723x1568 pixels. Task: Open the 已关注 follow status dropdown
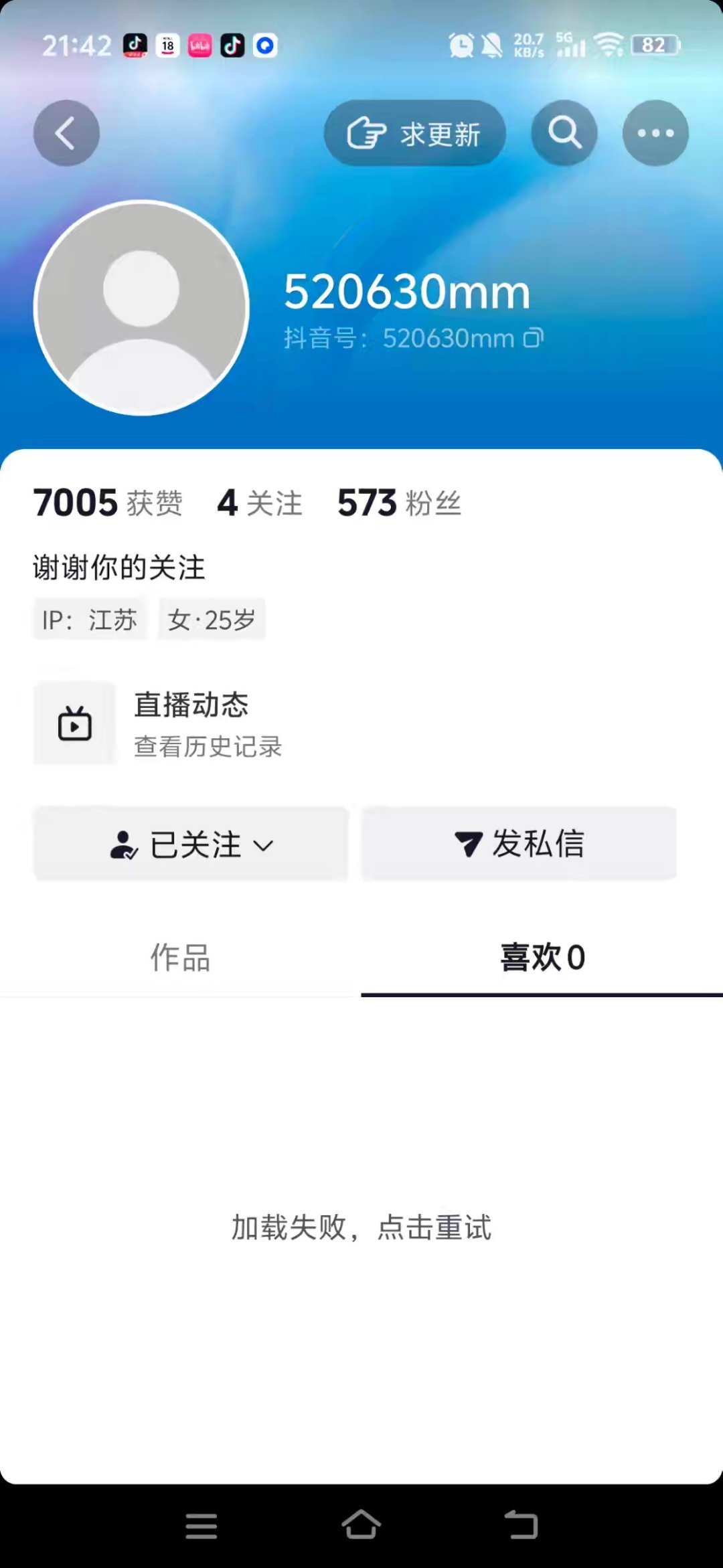coord(191,845)
